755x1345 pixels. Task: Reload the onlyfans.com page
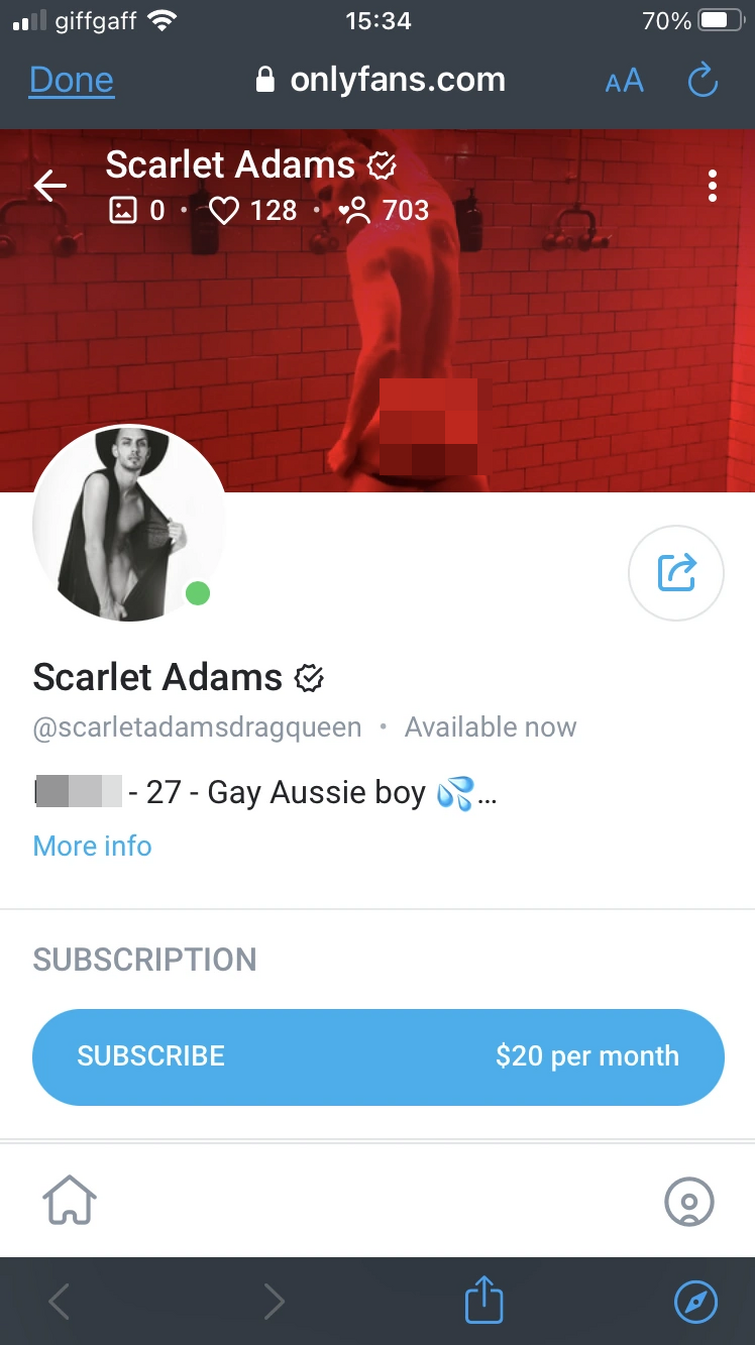click(x=703, y=81)
